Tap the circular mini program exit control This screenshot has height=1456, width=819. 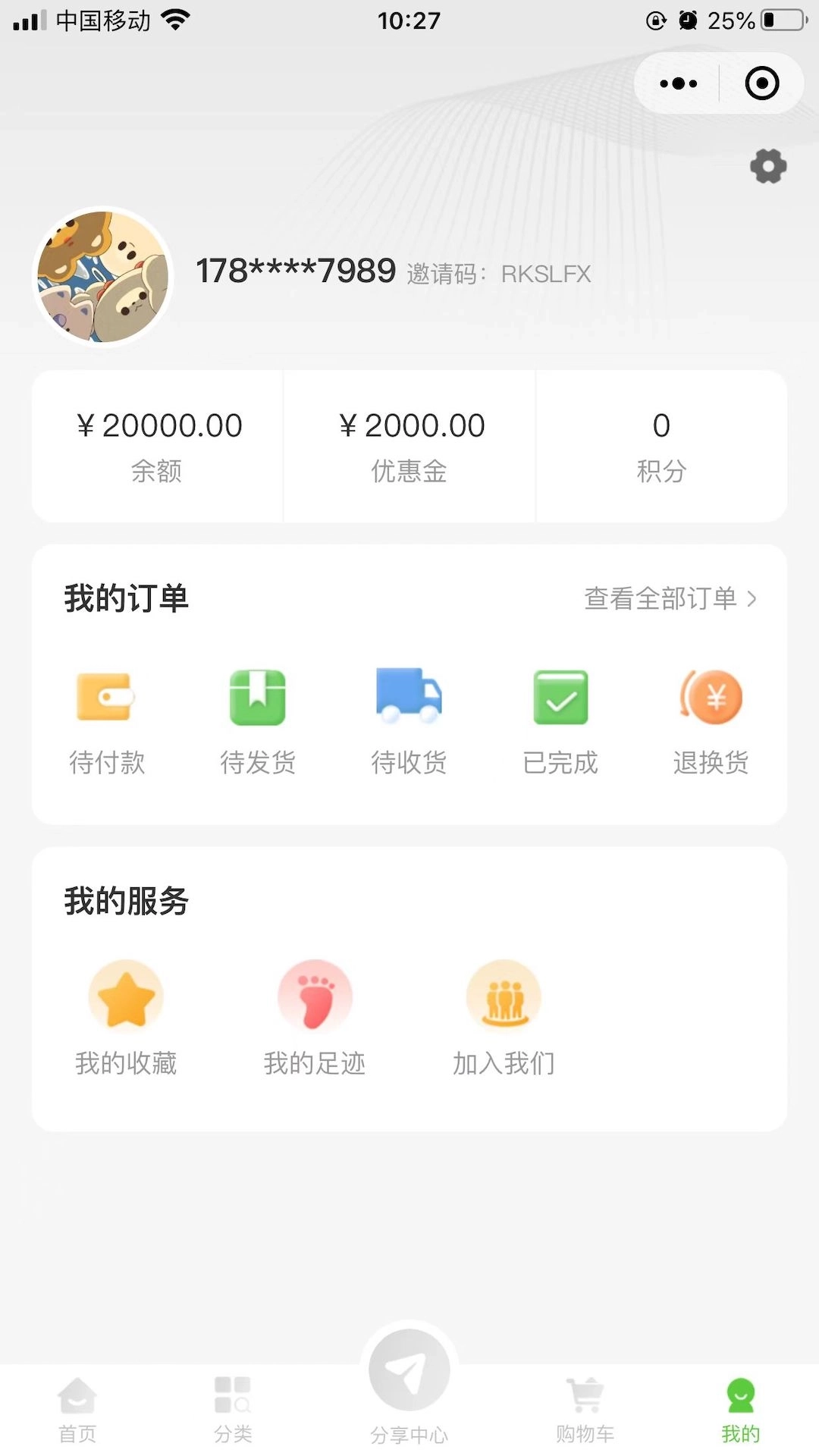tap(761, 83)
